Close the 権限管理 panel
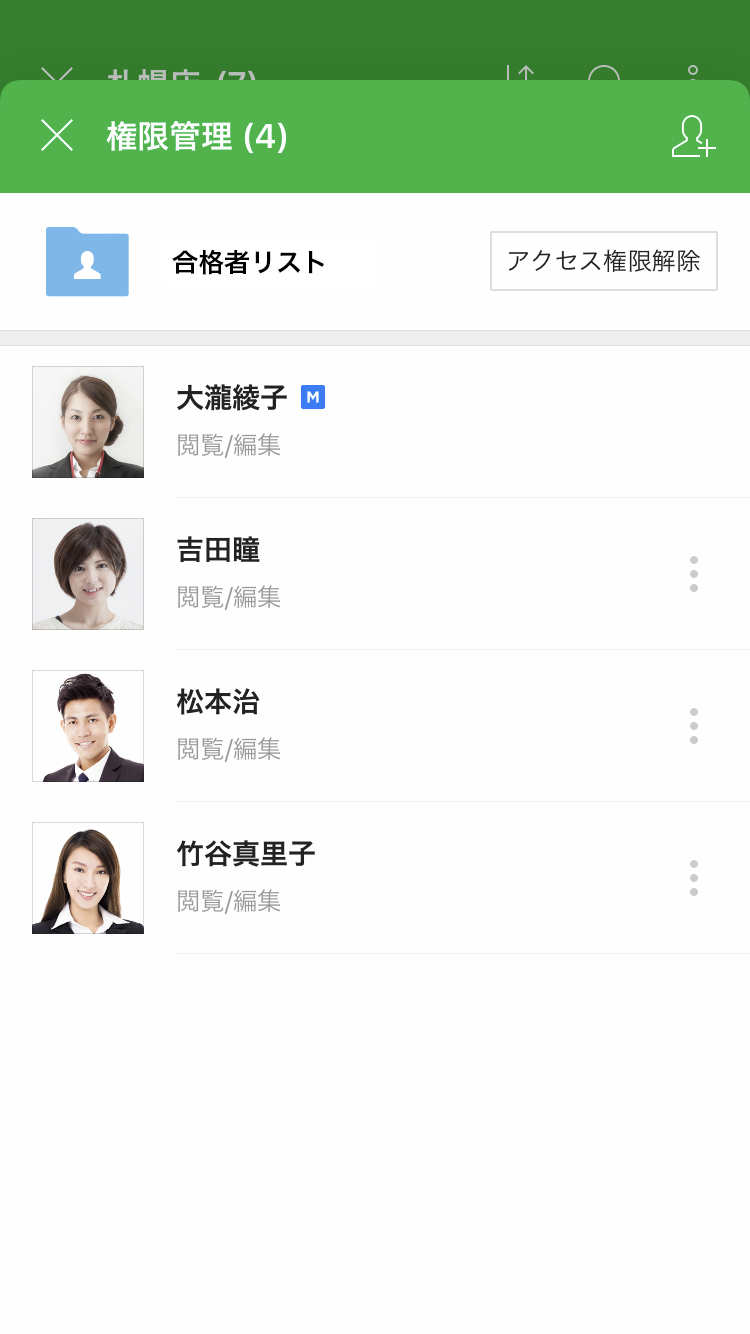The image size is (750, 1334). [x=57, y=135]
